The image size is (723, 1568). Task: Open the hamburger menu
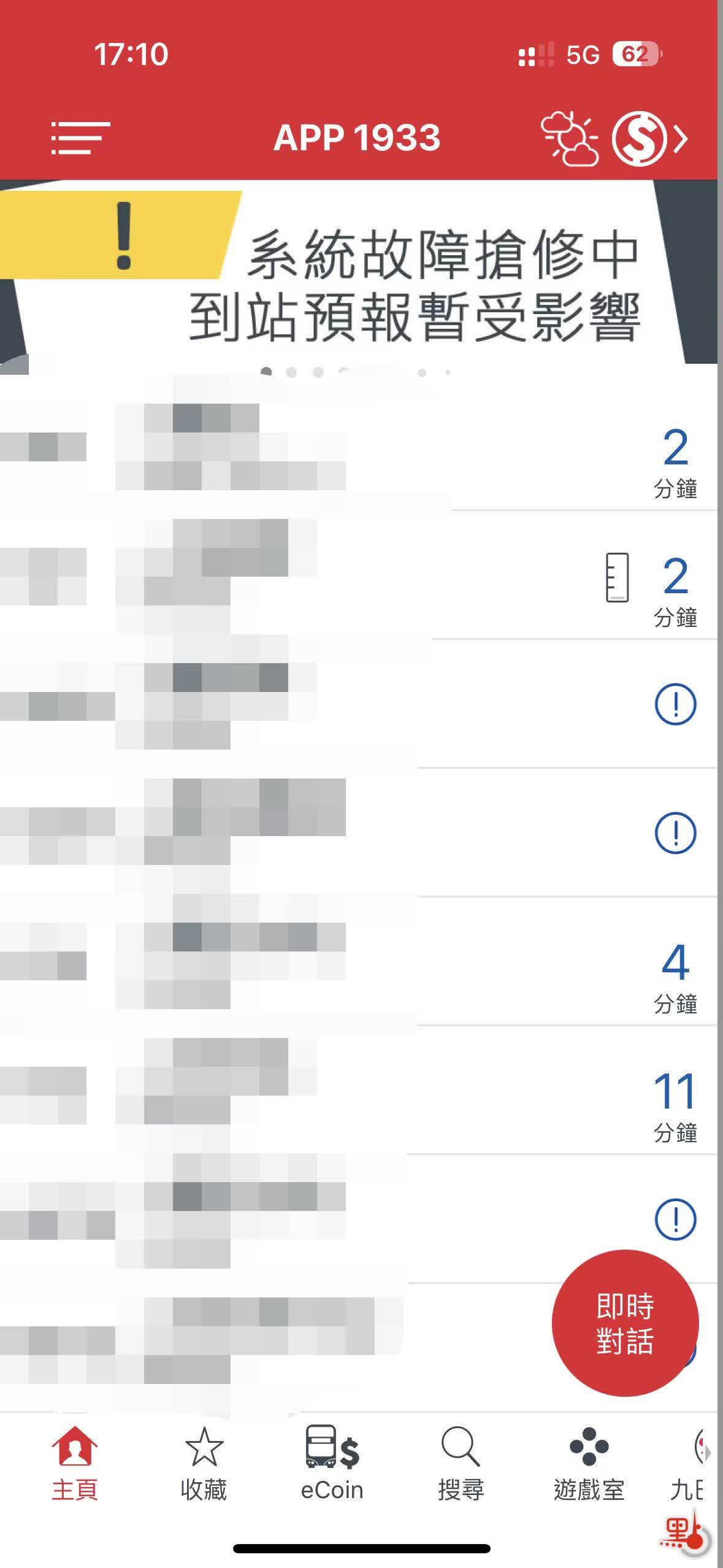point(80,138)
